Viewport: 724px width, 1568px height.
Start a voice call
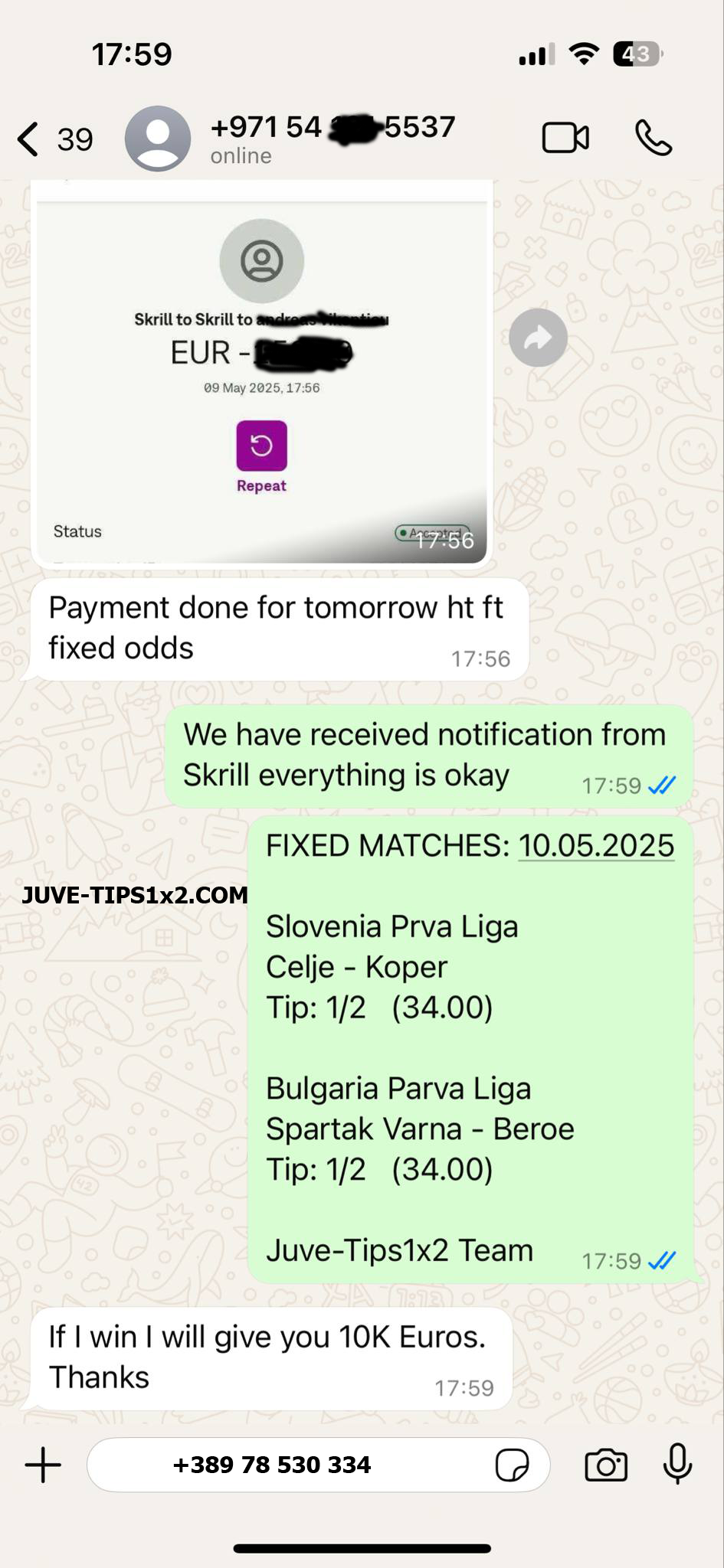tap(654, 139)
